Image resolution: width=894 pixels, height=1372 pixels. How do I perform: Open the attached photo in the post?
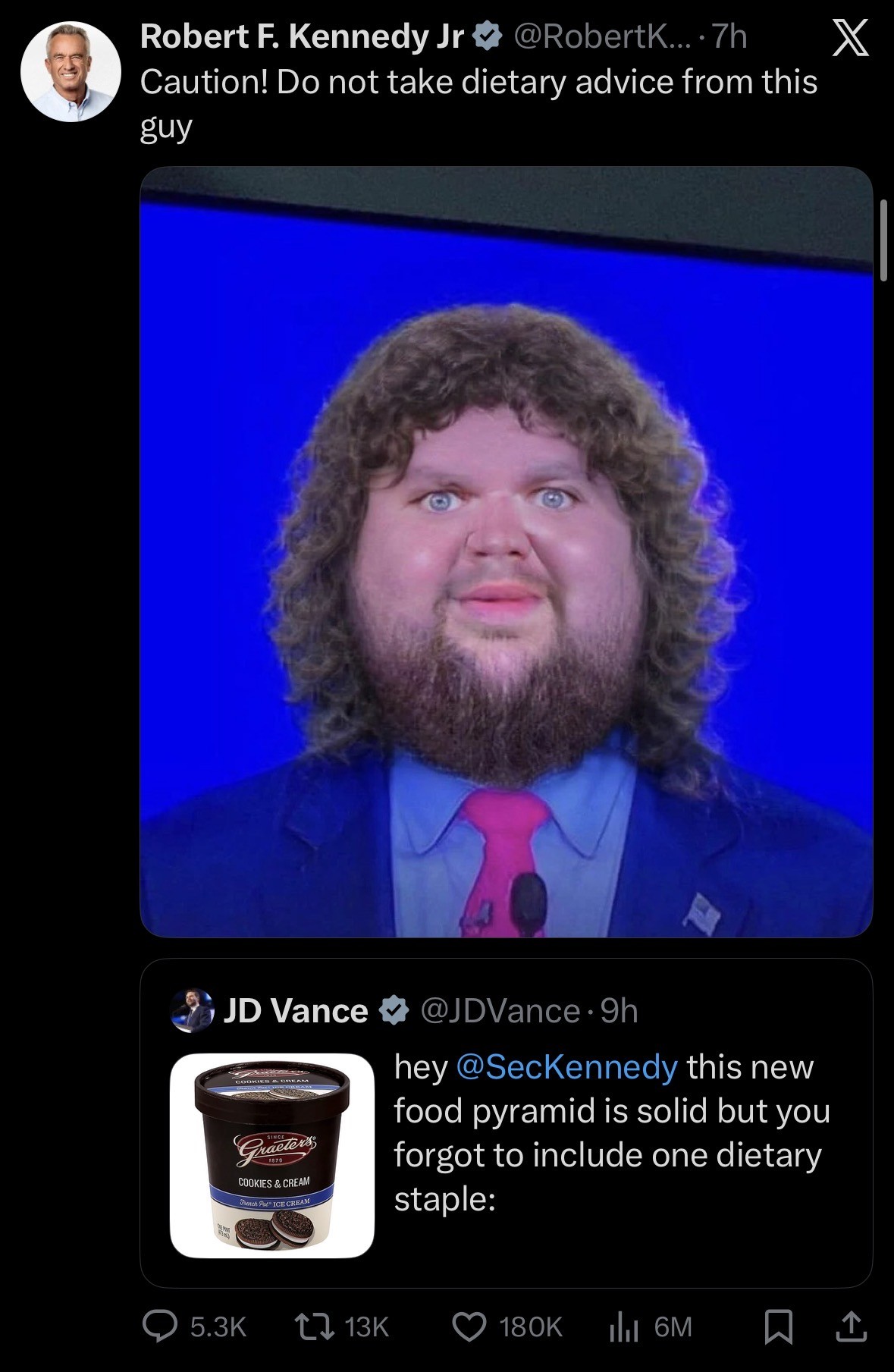click(x=506, y=551)
